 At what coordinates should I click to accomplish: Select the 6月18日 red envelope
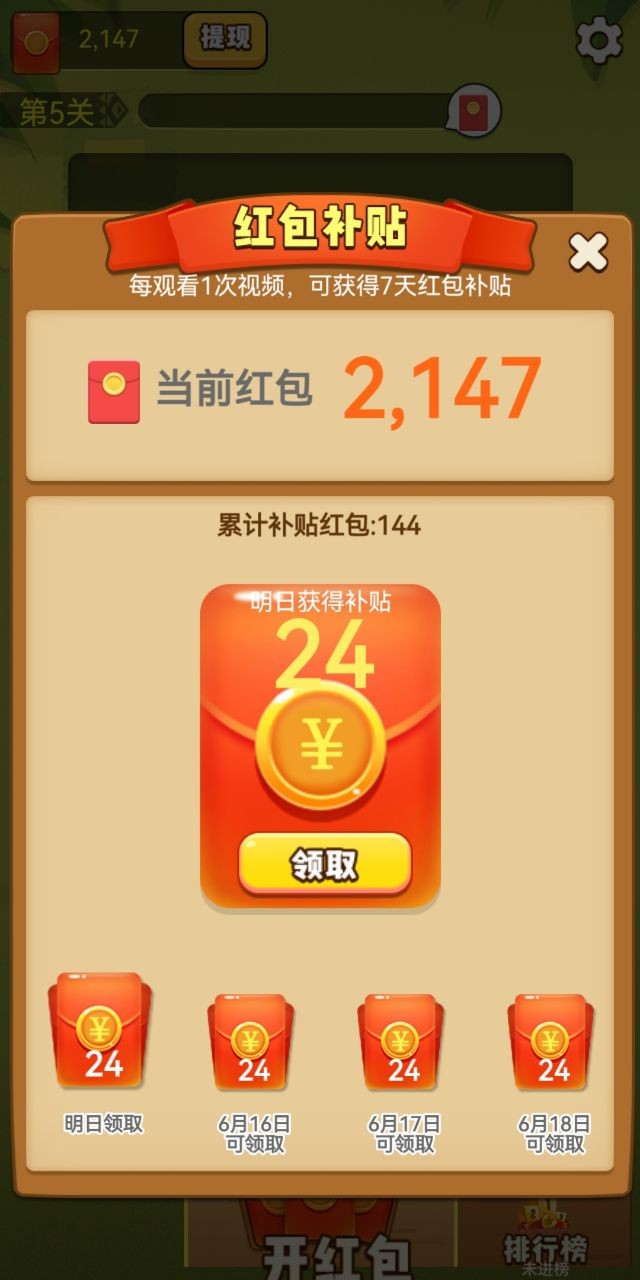point(550,1042)
